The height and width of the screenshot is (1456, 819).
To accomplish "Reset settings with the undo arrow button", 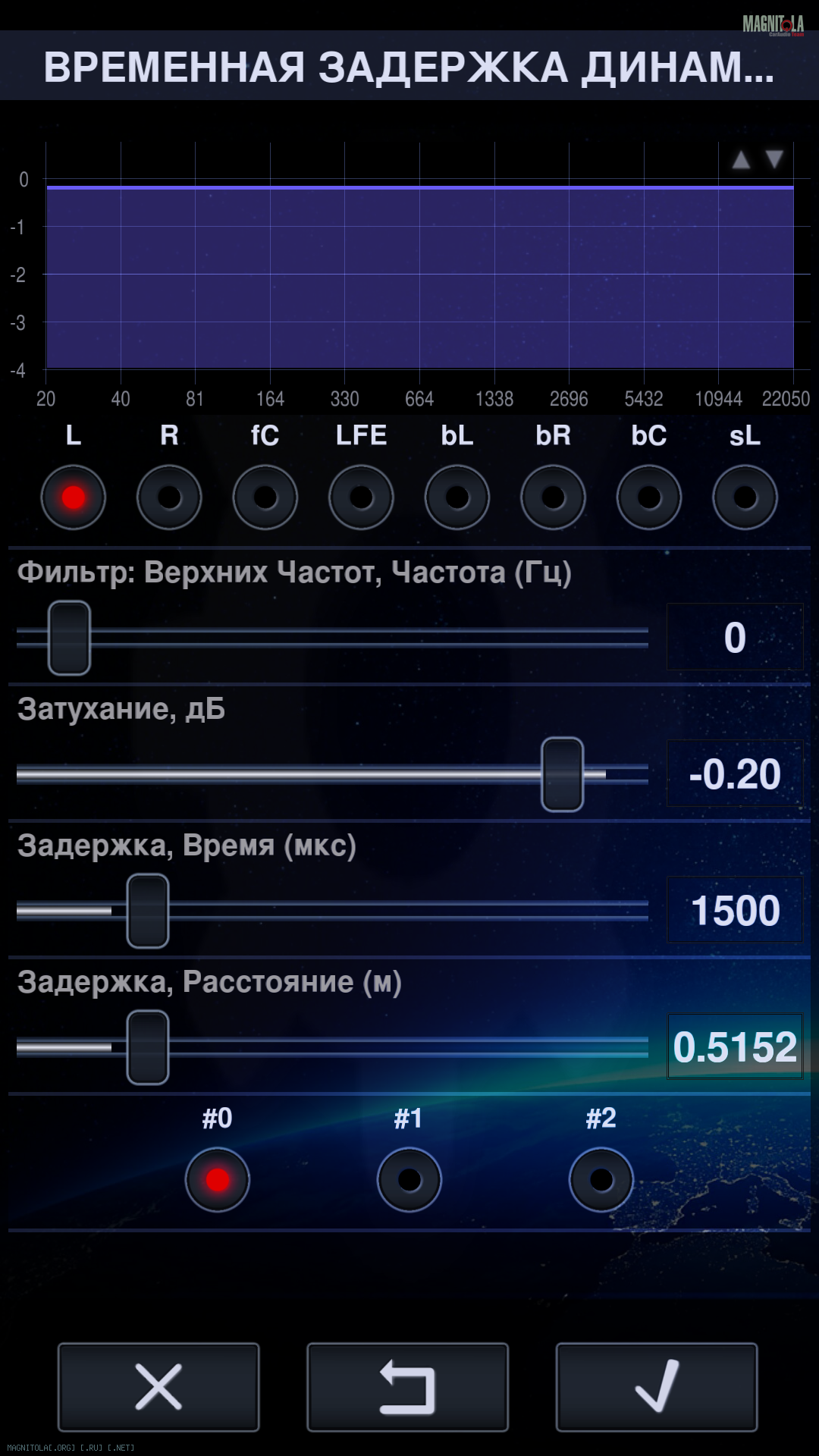I will tap(407, 1387).
